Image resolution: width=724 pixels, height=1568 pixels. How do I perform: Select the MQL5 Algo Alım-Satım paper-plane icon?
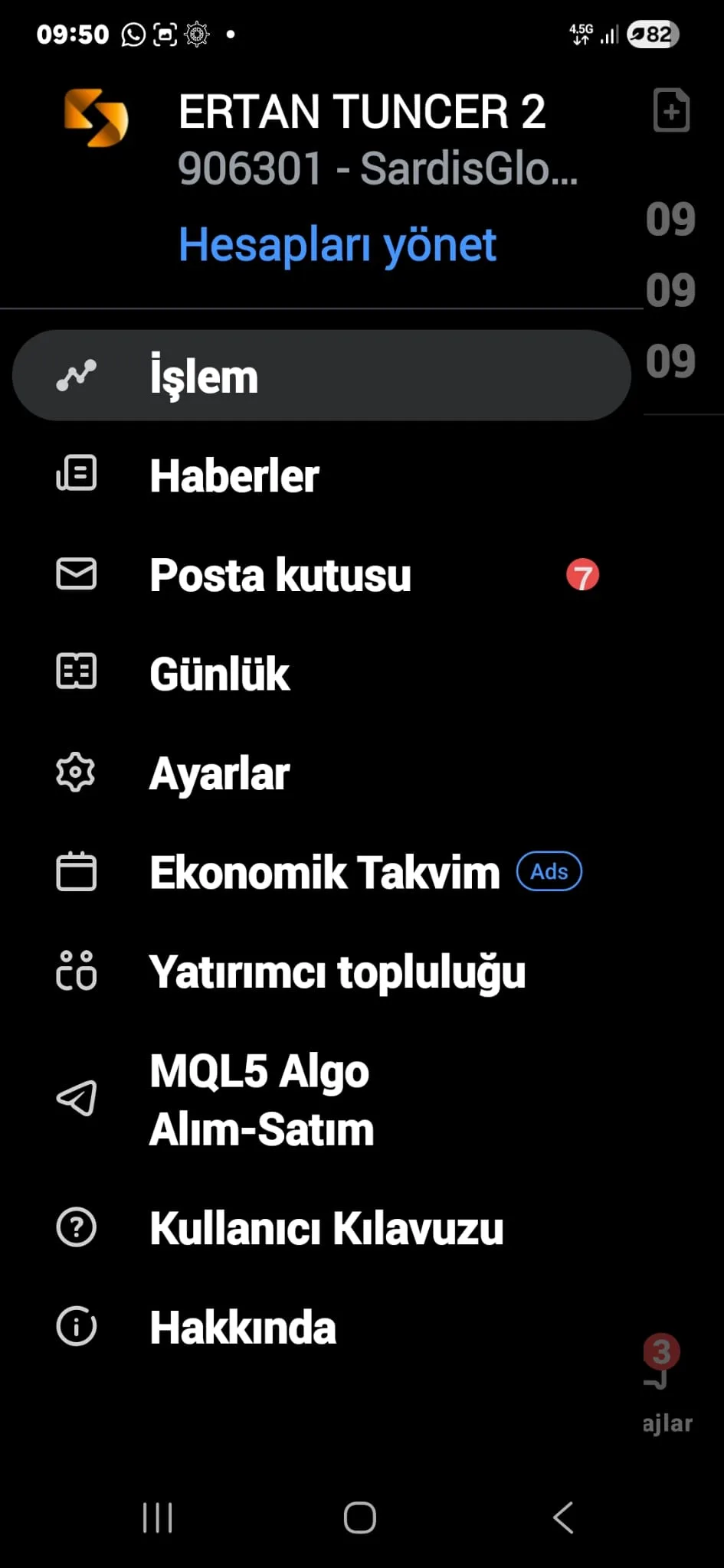tap(75, 1099)
